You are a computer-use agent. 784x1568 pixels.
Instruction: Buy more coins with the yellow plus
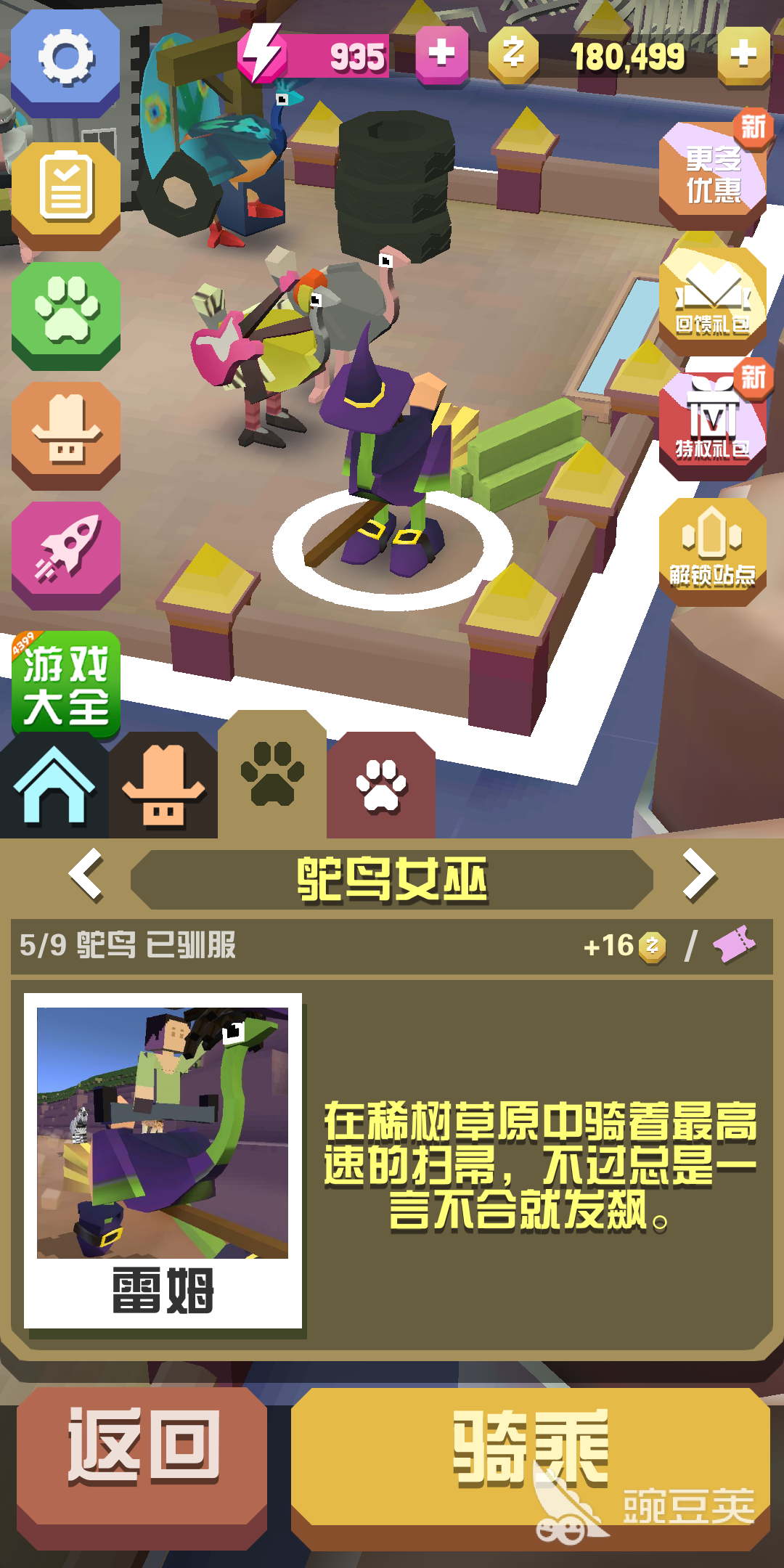point(743,54)
